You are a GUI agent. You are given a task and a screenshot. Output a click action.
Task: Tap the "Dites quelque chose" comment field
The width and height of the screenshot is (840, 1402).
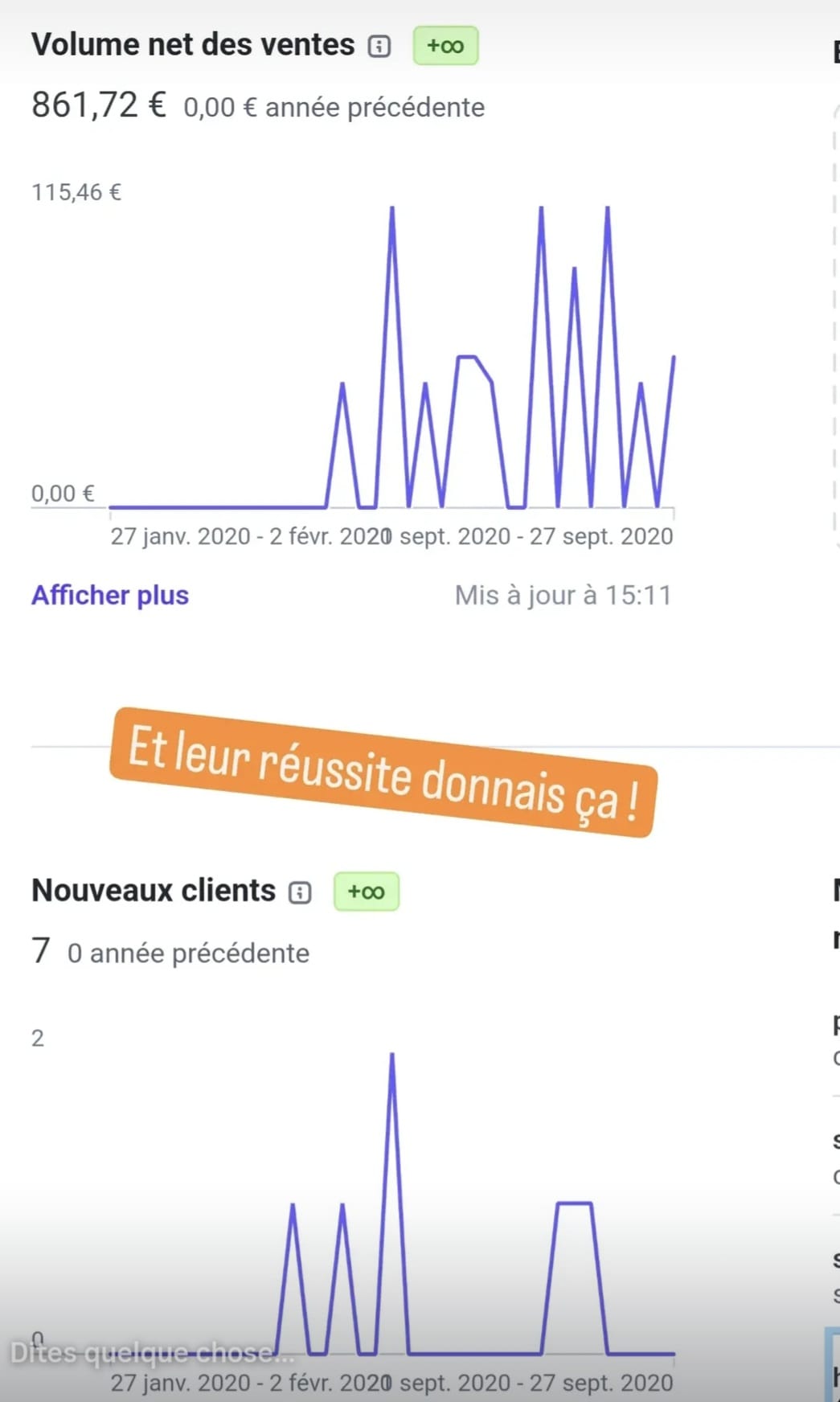click(153, 1353)
